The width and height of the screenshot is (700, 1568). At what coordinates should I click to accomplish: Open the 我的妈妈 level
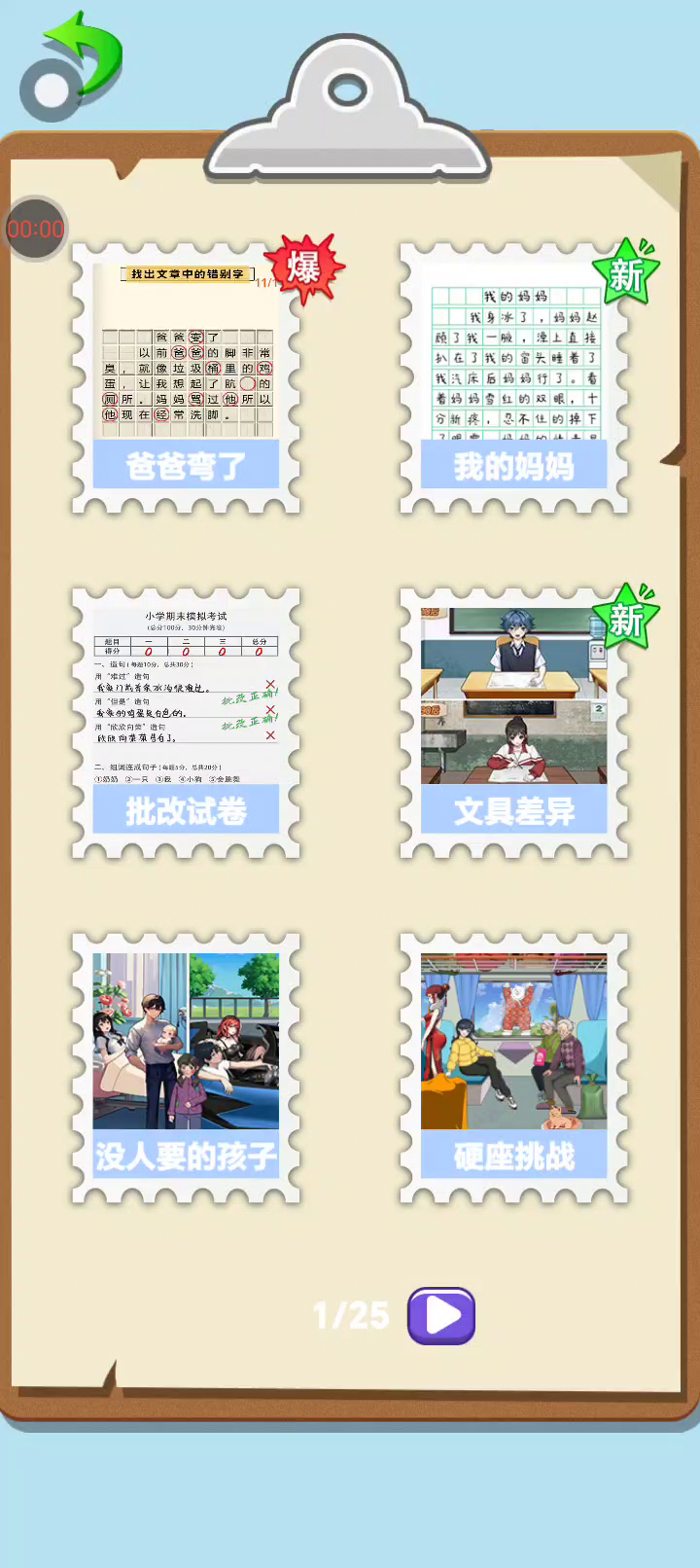pos(513,379)
